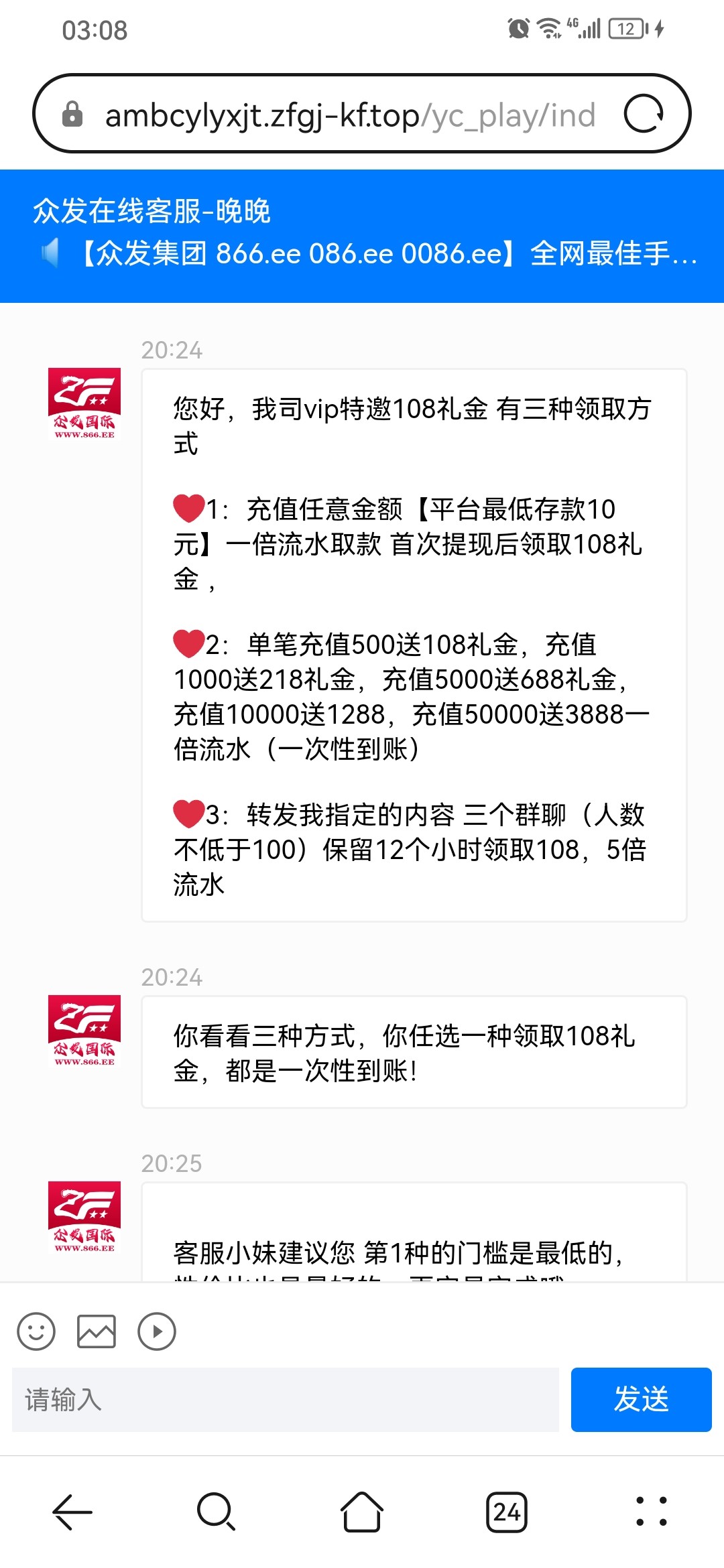This screenshot has height=1568, width=724.
Task: Open the tab switcher showing 24 tabs
Action: (x=507, y=1512)
